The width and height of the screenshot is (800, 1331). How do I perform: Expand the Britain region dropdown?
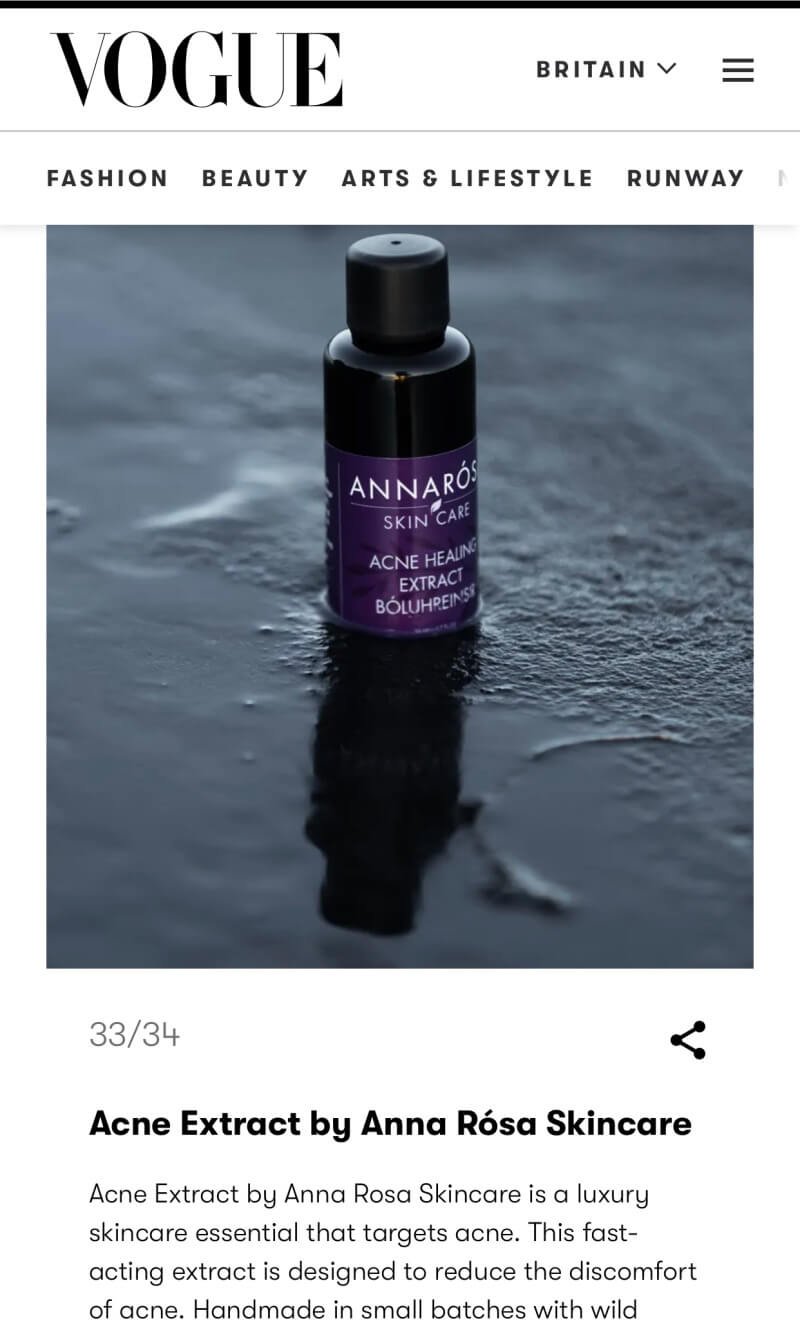coord(606,70)
